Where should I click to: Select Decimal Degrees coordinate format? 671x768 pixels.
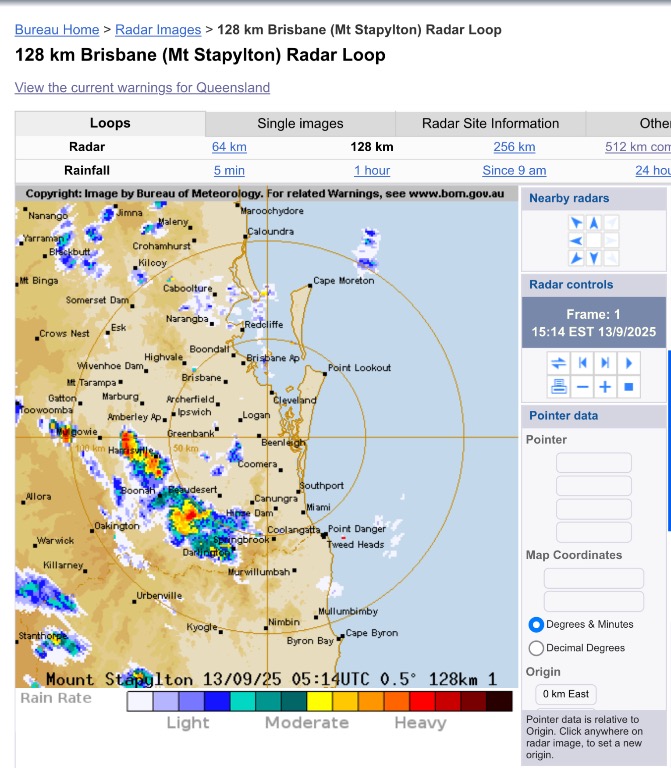536,648
